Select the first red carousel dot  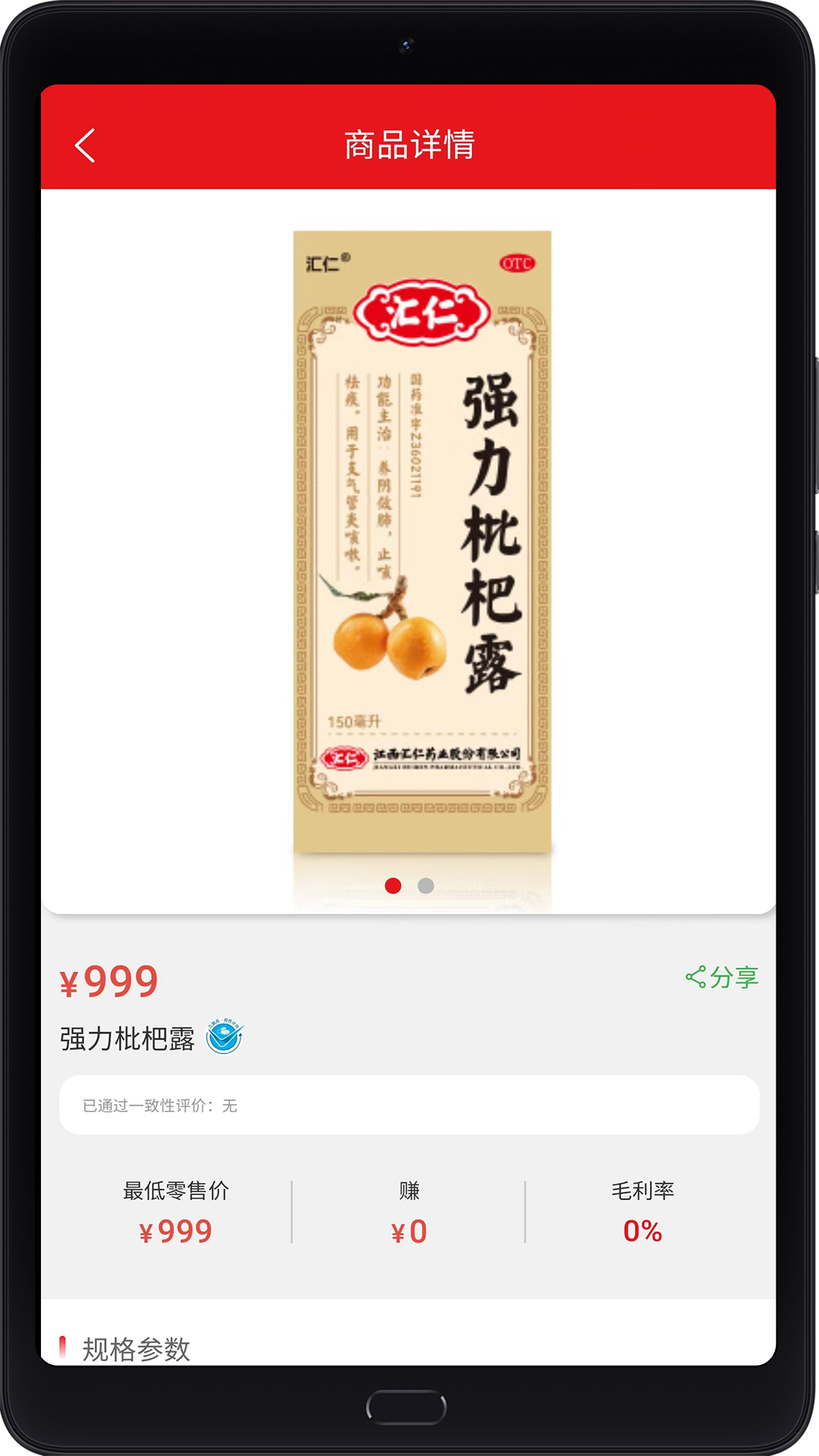click(x=394, y=883)
